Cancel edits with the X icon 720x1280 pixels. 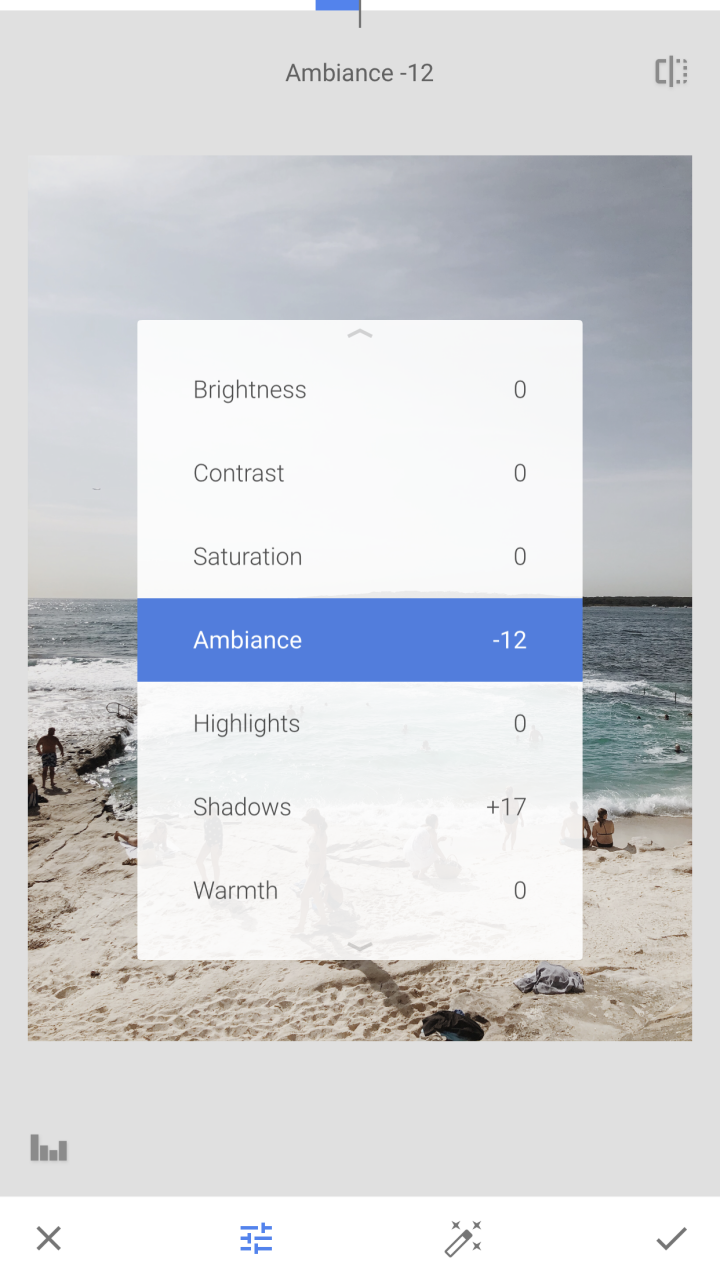coord(48,1239)
